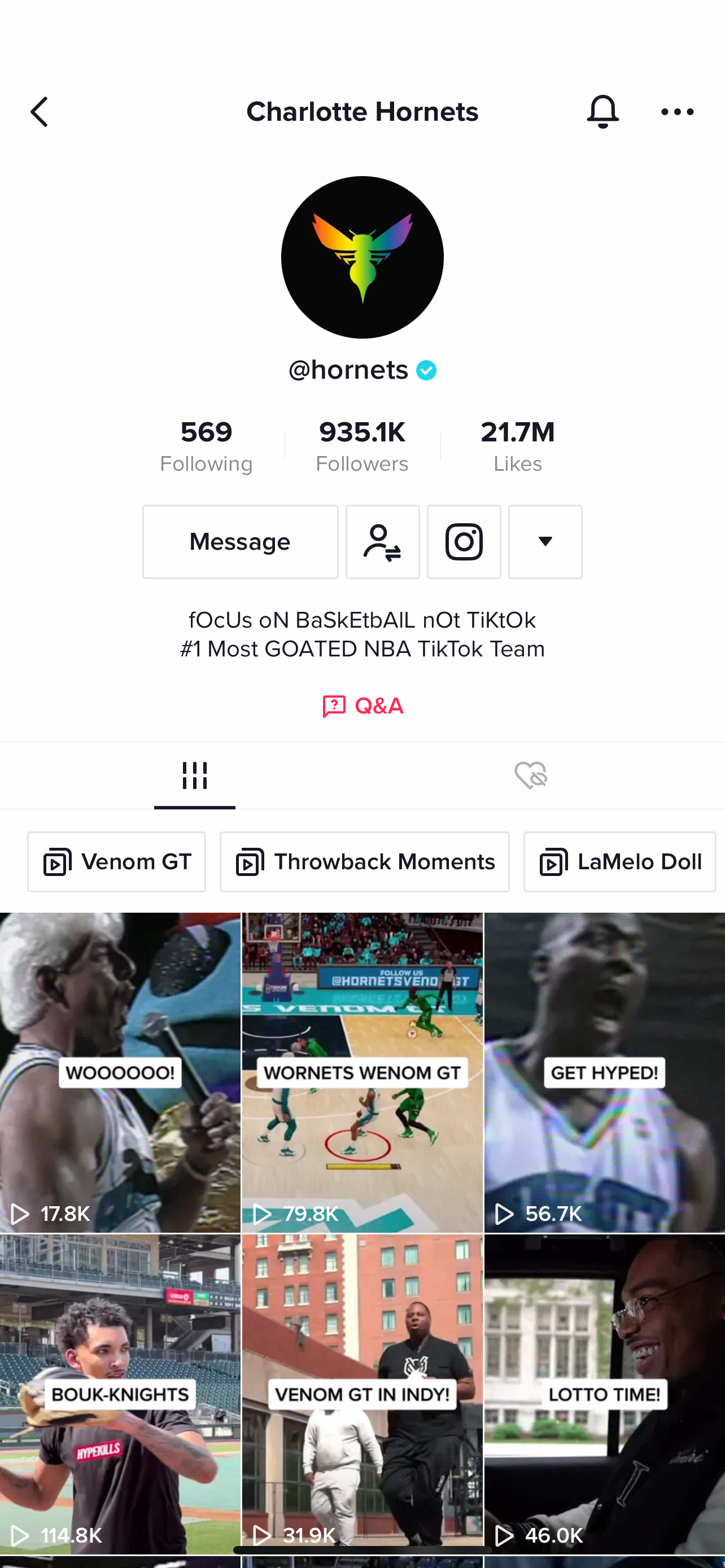Open the Throwback Moments playlist
Image resolution: width=725 pixels, height=1568 pixels.
(x=365, y=862)
